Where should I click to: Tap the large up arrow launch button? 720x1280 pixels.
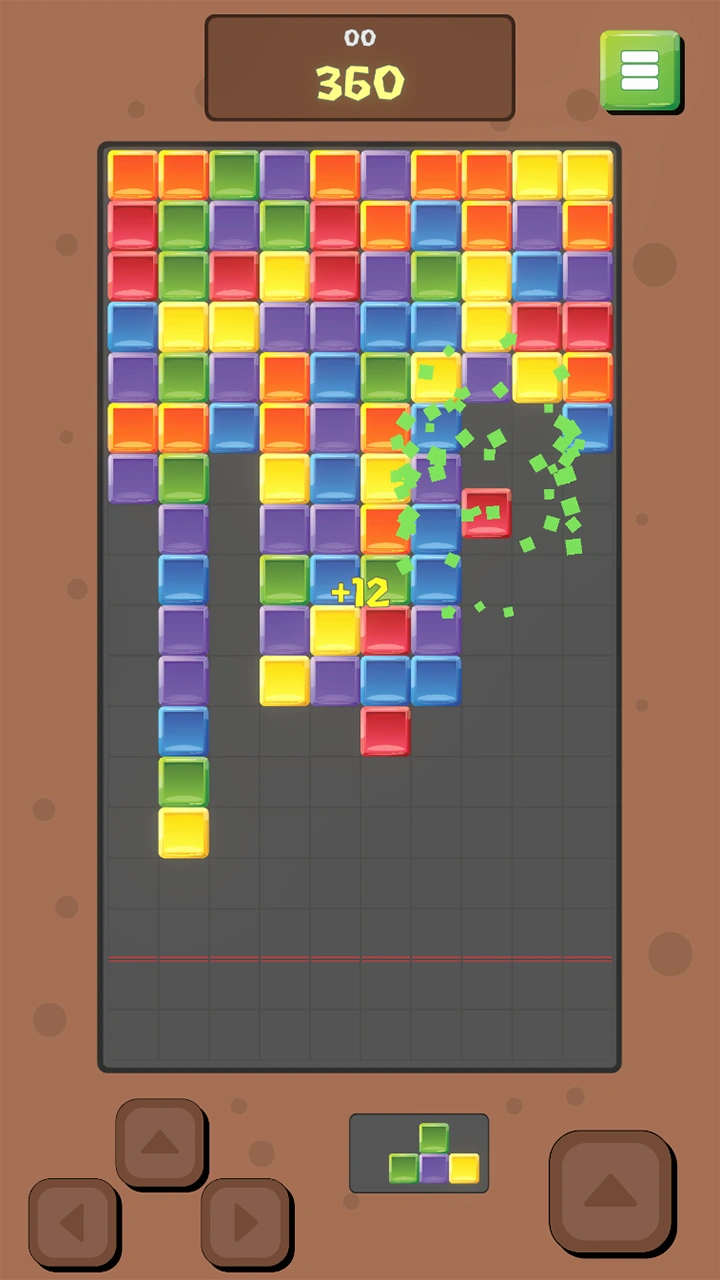tap(610, 1190)
